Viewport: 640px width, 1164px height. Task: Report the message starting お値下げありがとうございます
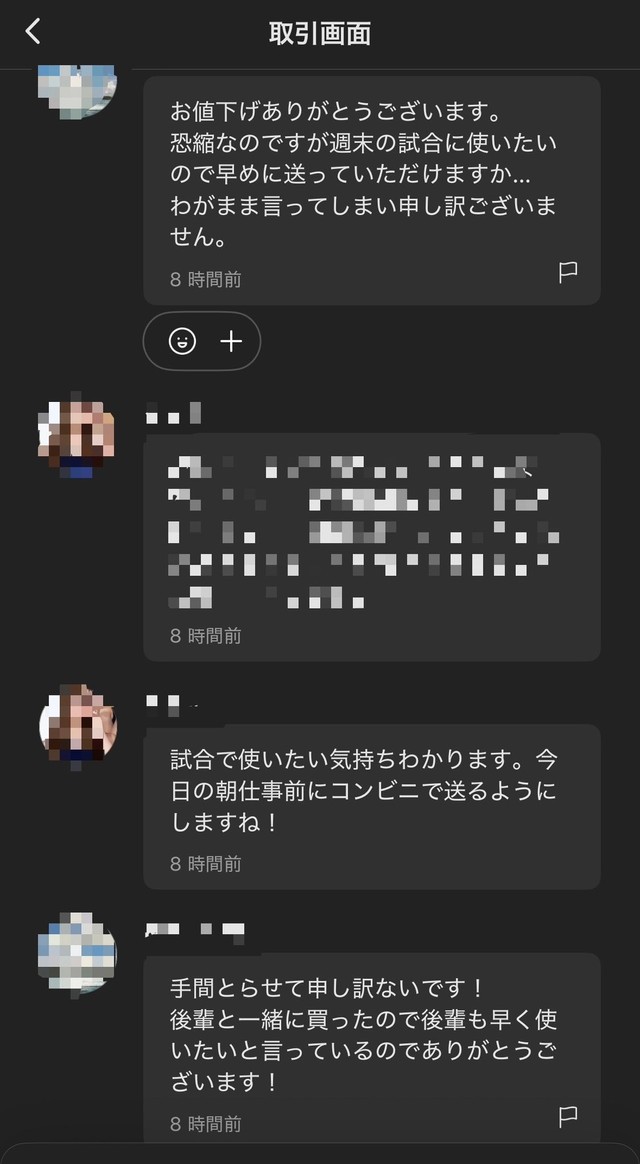568,272
